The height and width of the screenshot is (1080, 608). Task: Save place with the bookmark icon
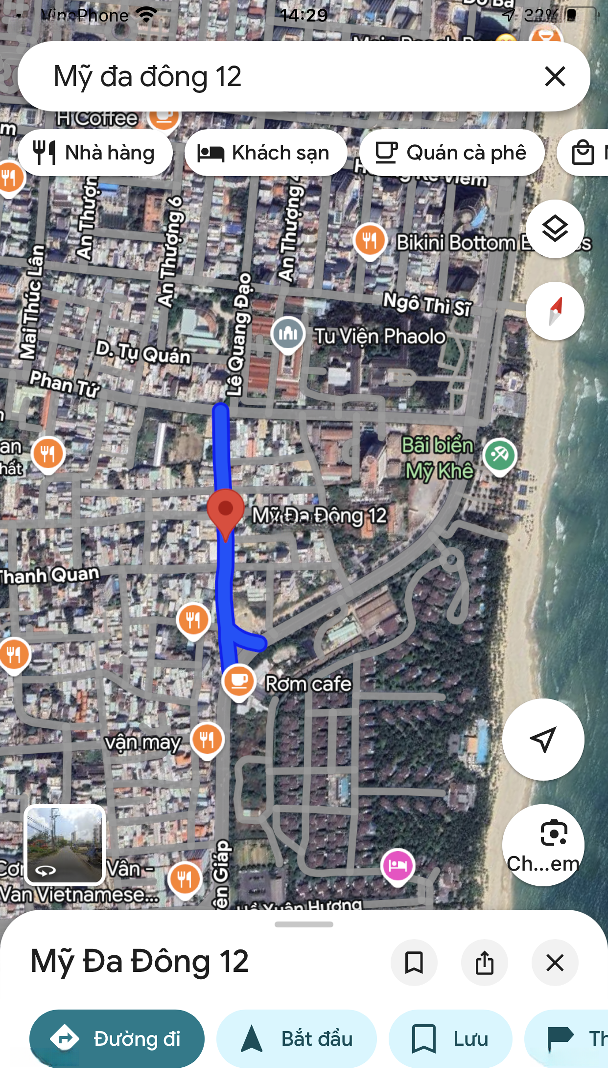coord(414,963)
